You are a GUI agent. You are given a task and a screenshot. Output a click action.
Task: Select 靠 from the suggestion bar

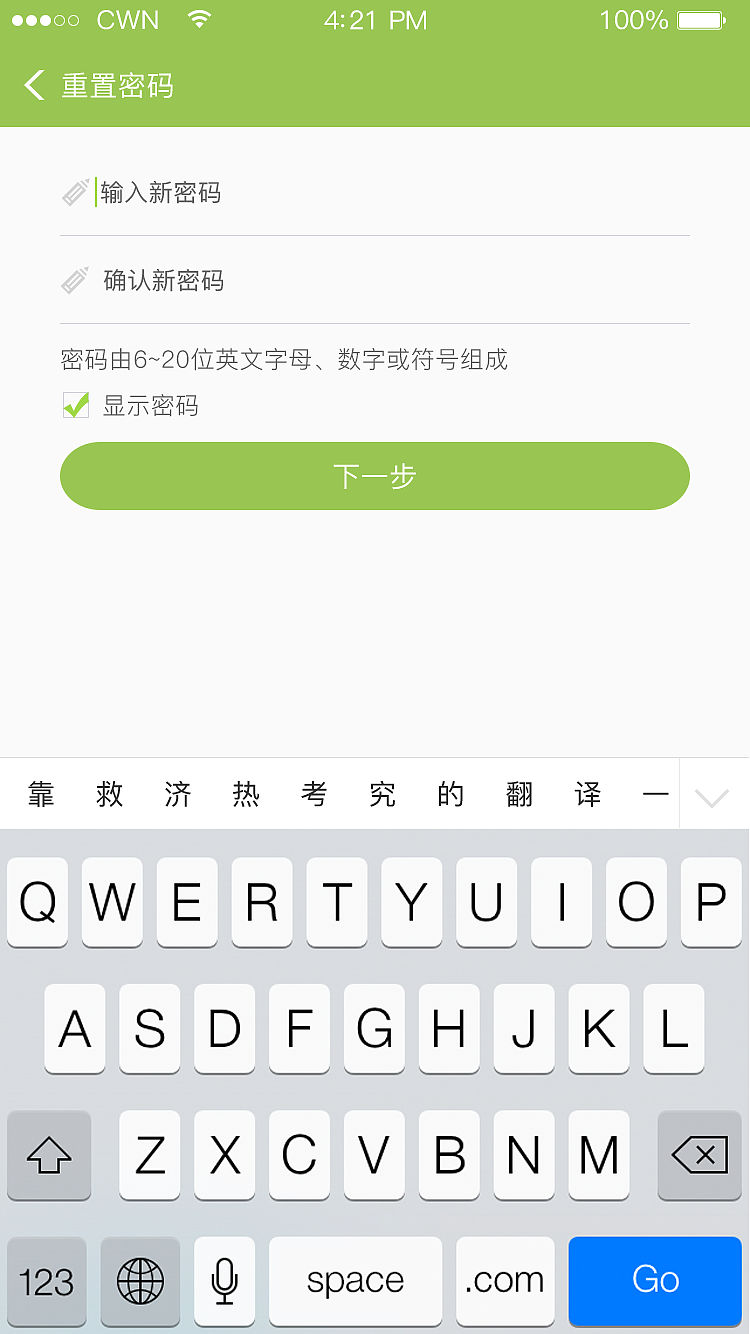[39, 793]
